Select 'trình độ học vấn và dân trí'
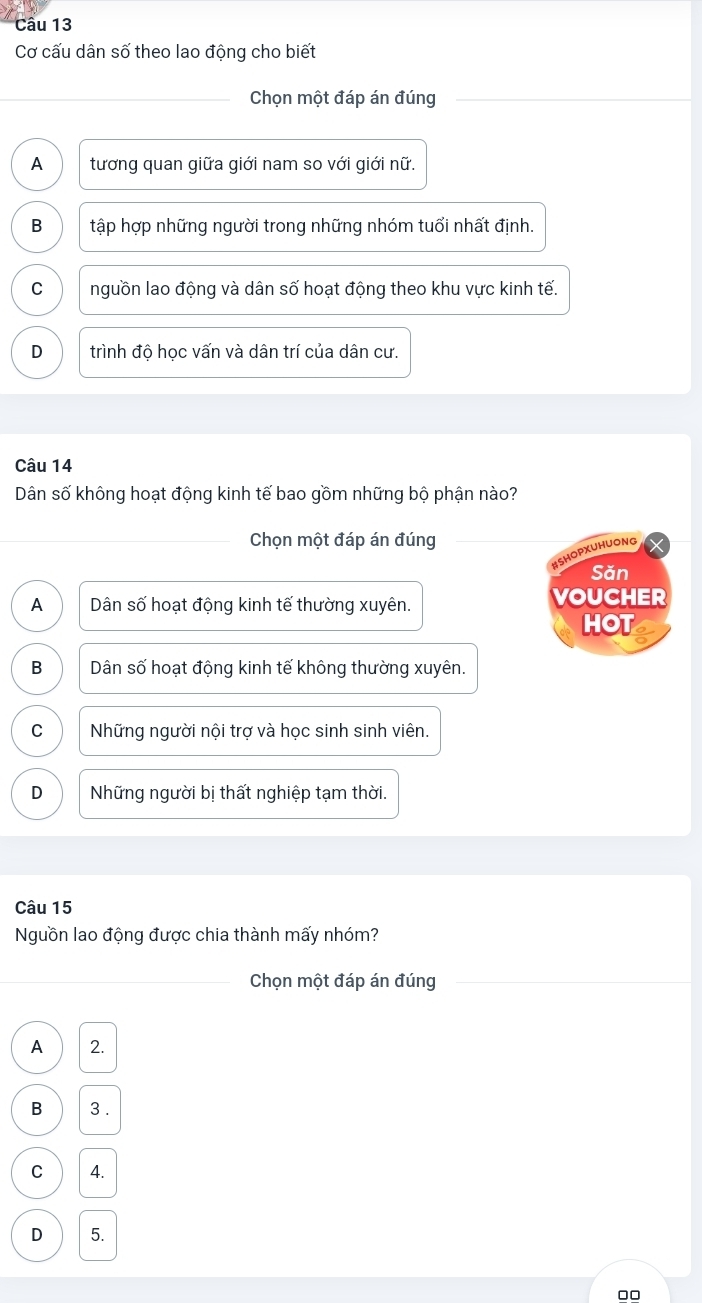This screenshot has height=1303, width=702. (x=244, y=352)
